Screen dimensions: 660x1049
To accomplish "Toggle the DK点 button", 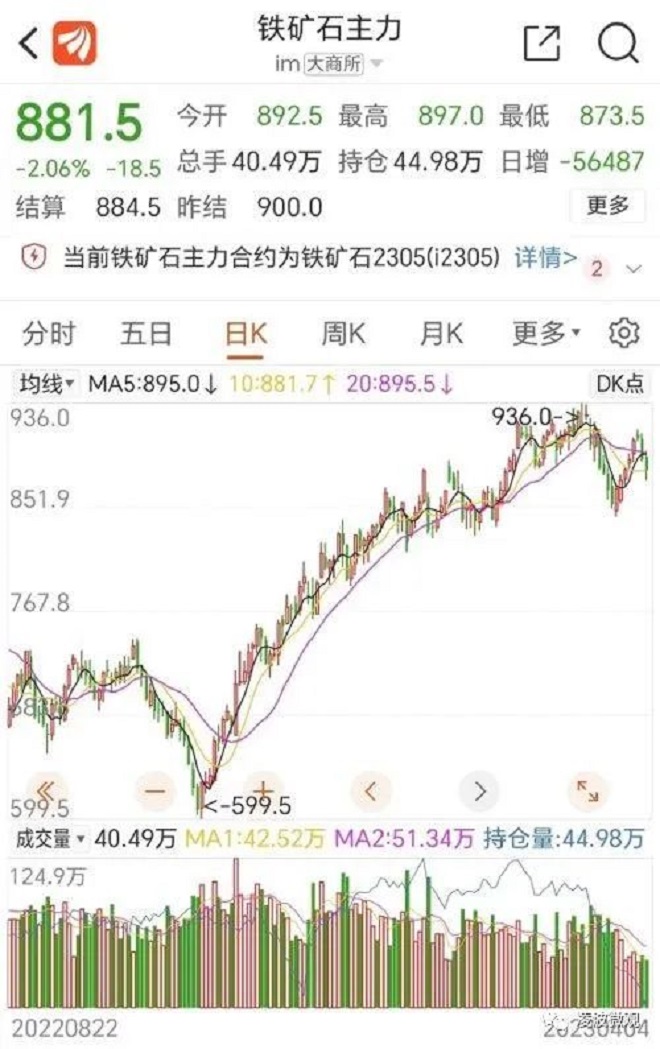I will 619,383.
